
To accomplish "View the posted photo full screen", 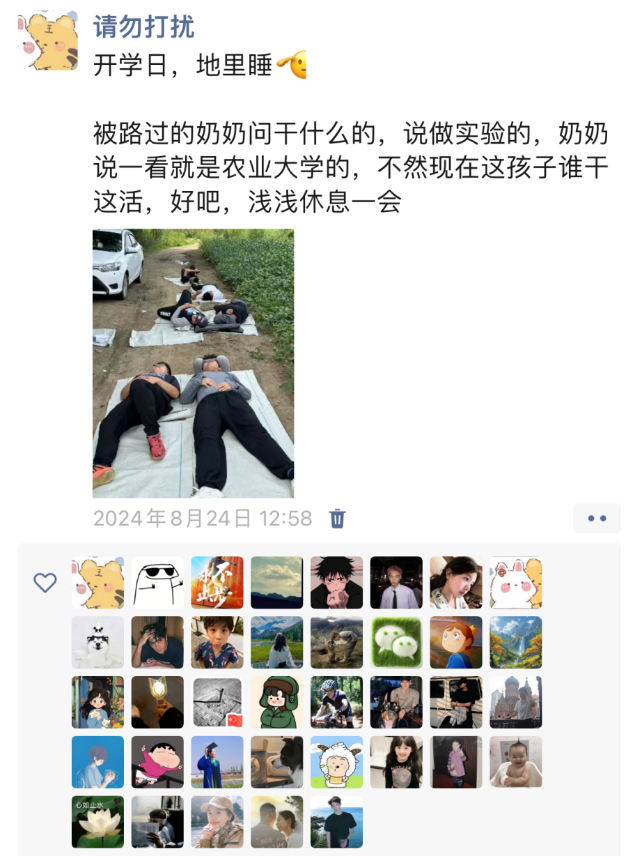I will tap(193, 363).
